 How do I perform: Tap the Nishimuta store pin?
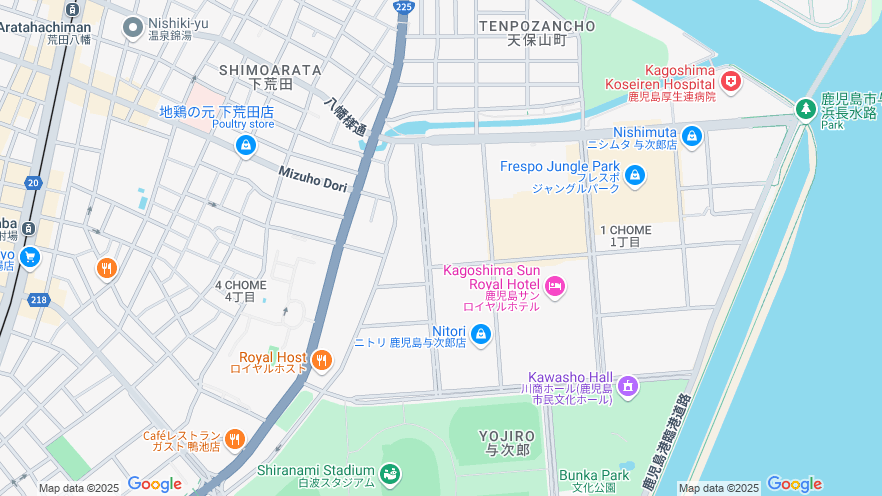click(x=691, y=136)
